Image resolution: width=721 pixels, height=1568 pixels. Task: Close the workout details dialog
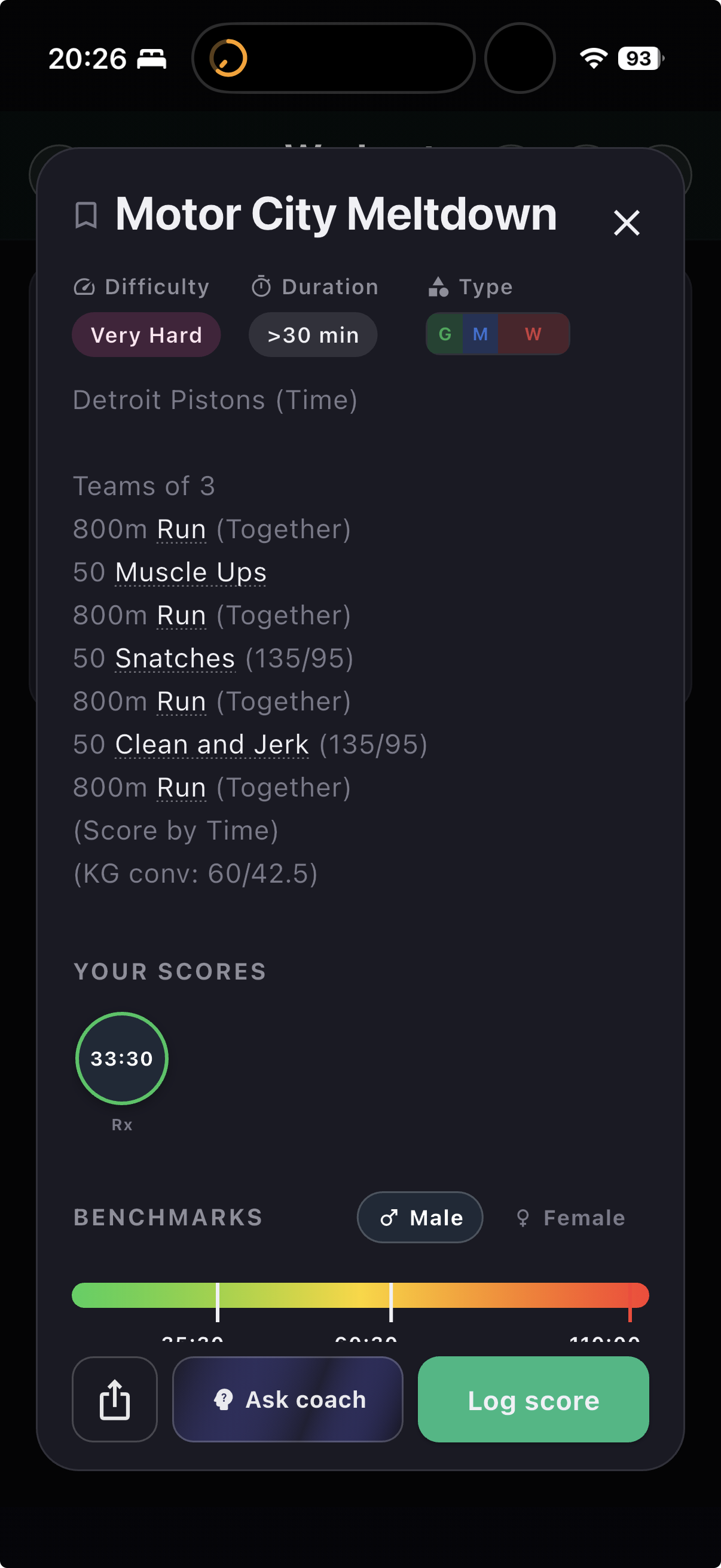click(626, 223)
